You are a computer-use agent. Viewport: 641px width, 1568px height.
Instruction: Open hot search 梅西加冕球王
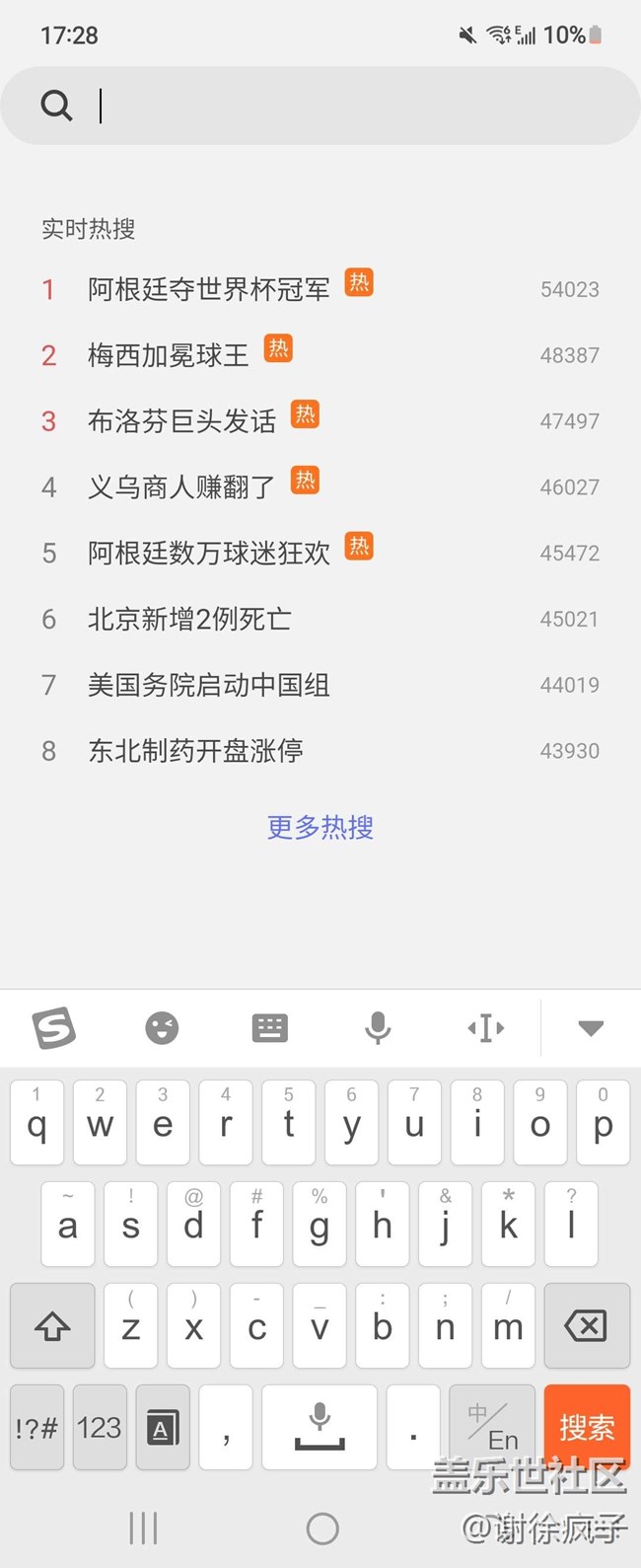[x=169, y=355]
